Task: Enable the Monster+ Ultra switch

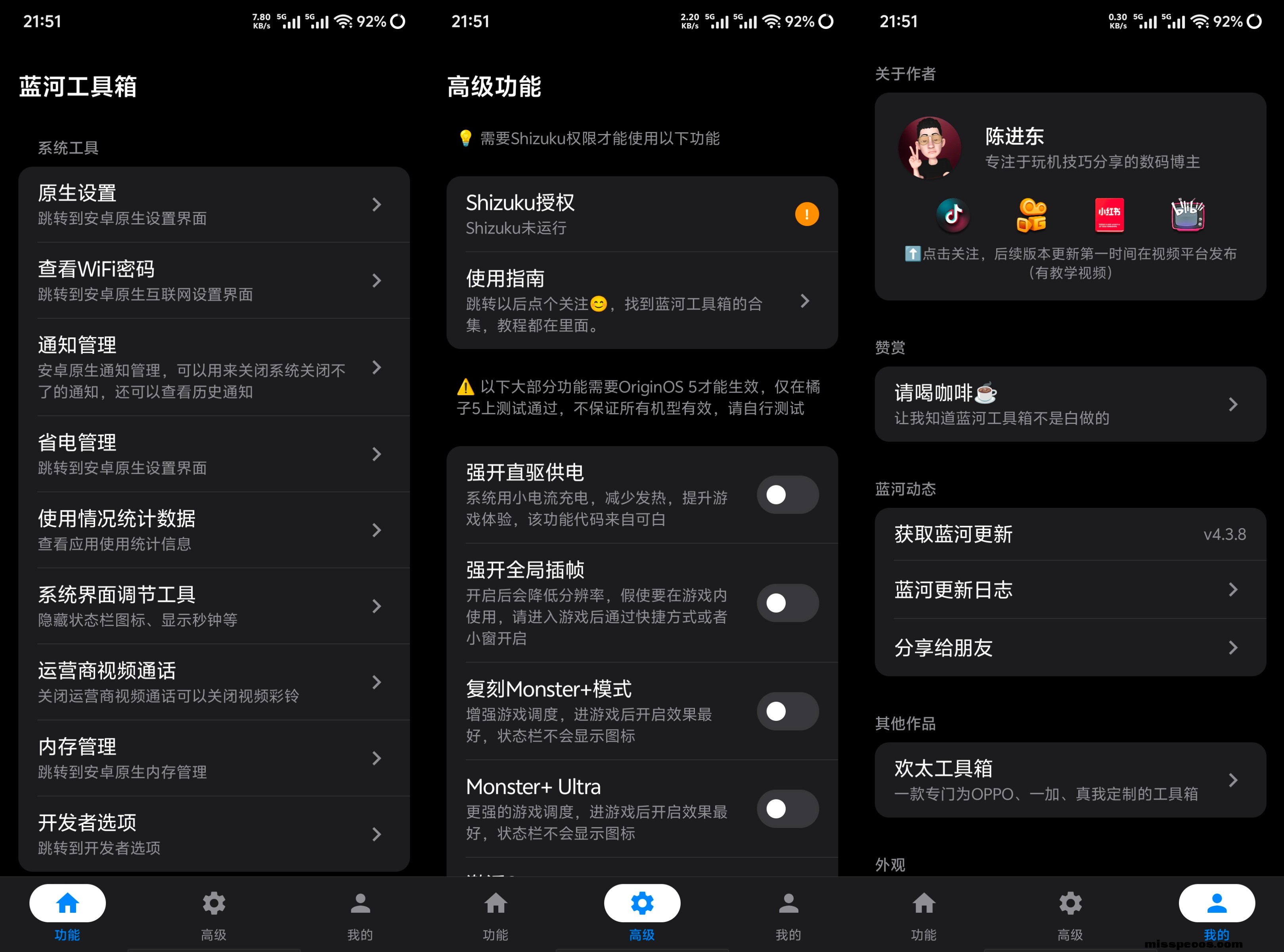Action: 787,808
